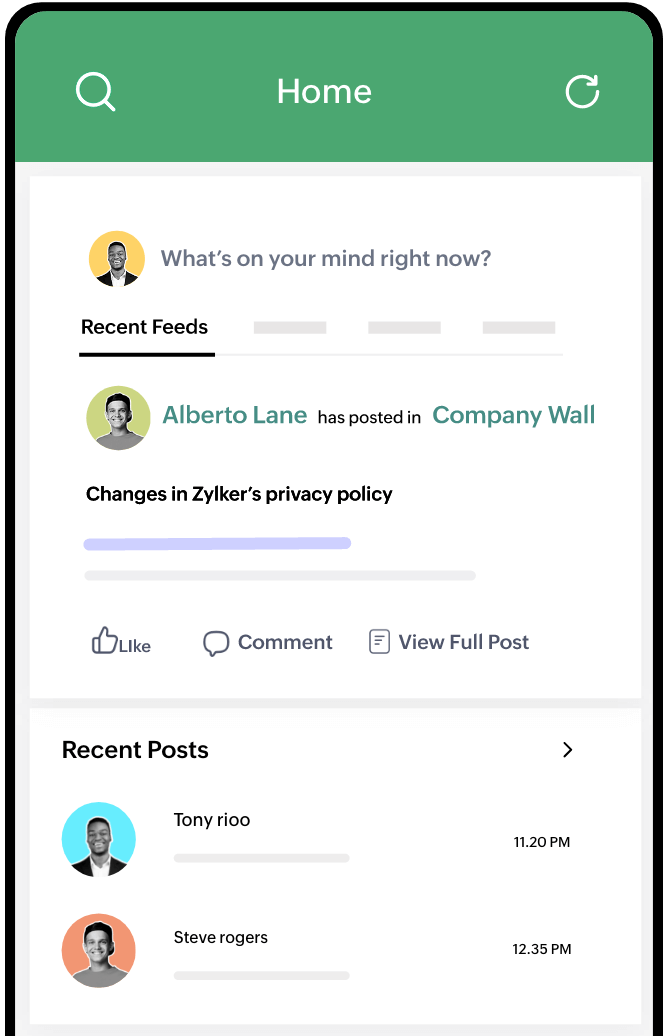Expand Recent Posts with the arrow
Image resolution: width=670 pixels, height=1036 pixels.
click(567, 750)
